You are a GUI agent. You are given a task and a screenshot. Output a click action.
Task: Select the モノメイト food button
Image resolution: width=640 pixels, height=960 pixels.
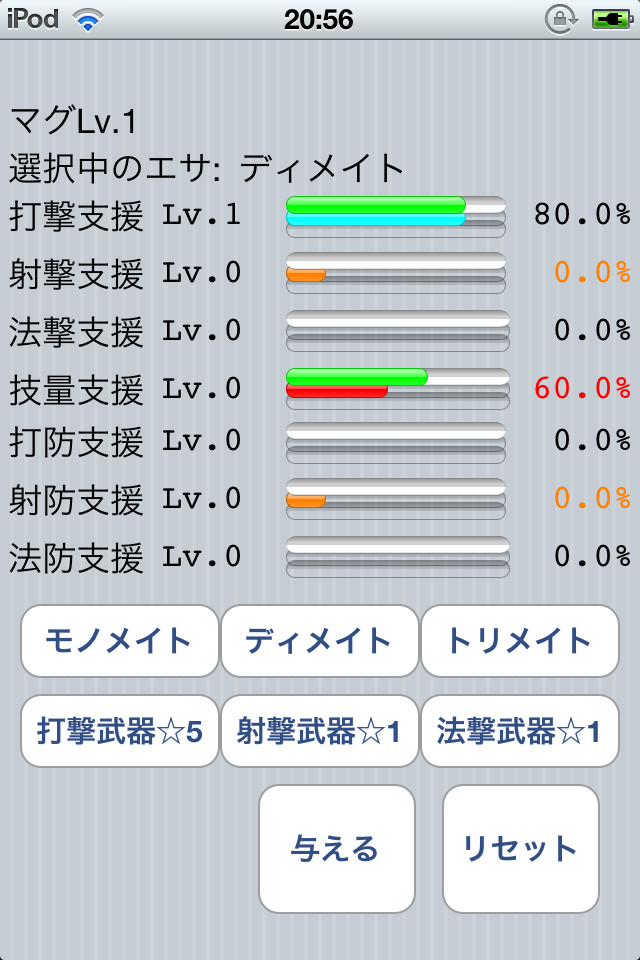tap(119, 641)
